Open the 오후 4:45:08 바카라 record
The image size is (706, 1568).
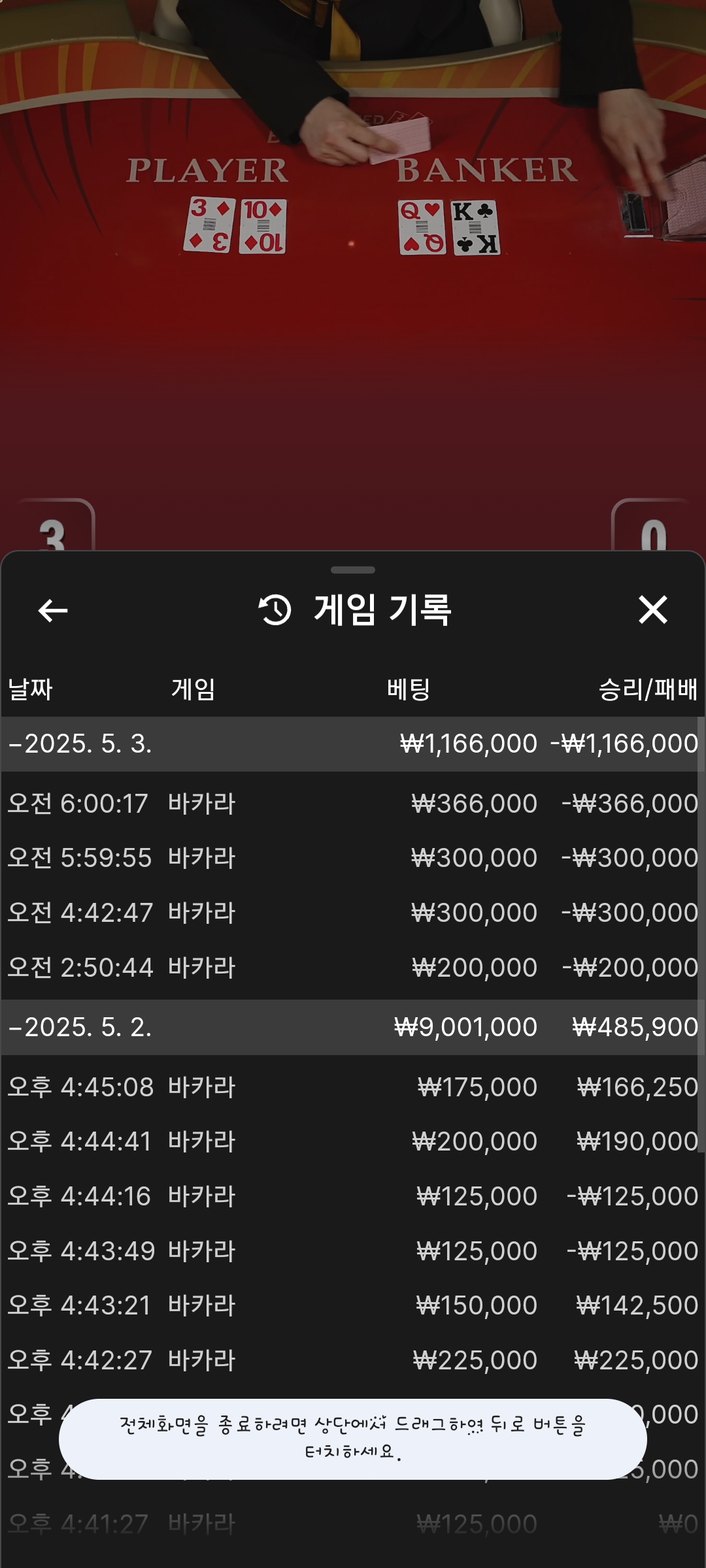tap(353, 1087)
